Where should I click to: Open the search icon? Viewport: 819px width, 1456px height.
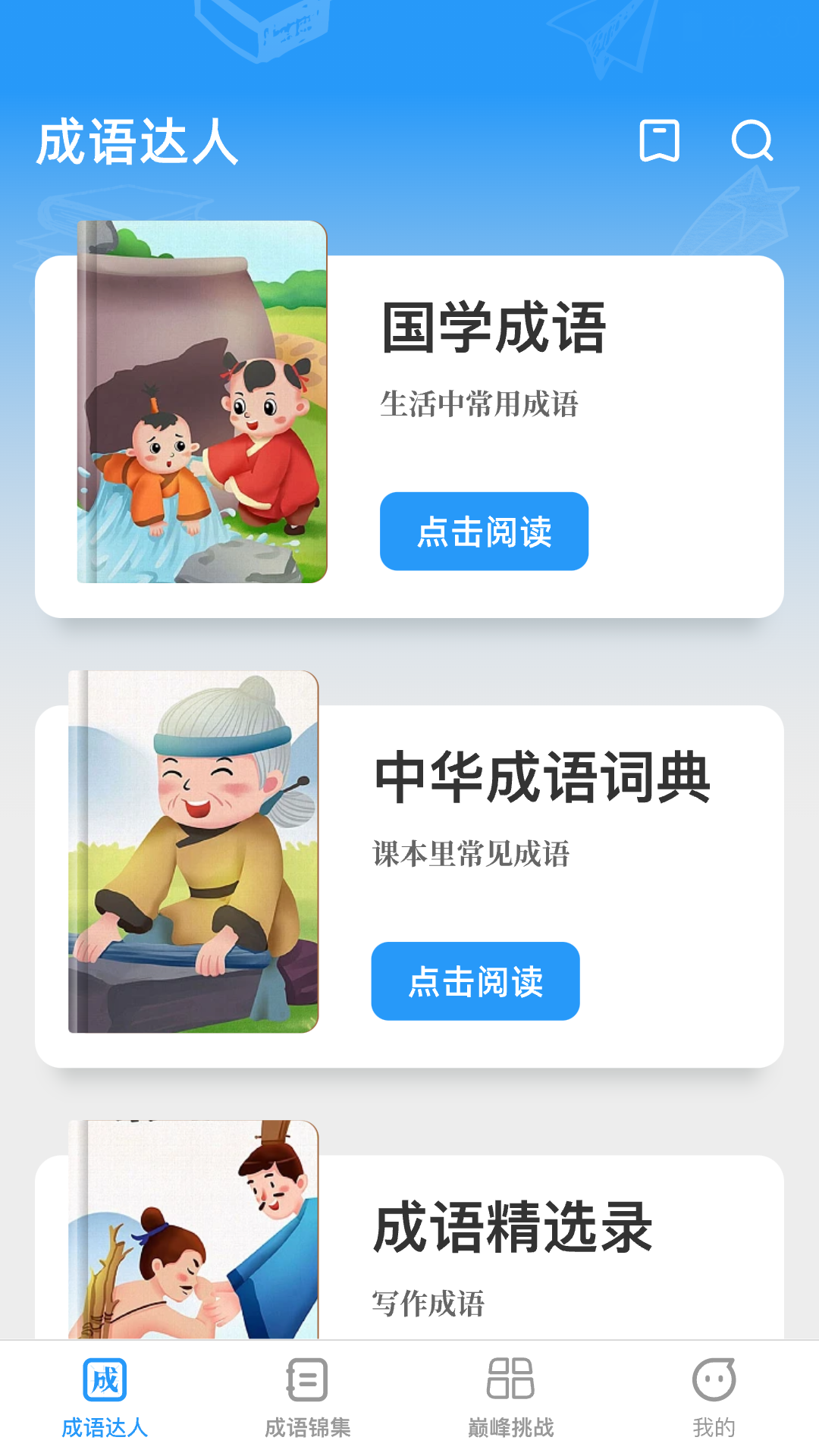pyautogui.click(x=752, y=140)
